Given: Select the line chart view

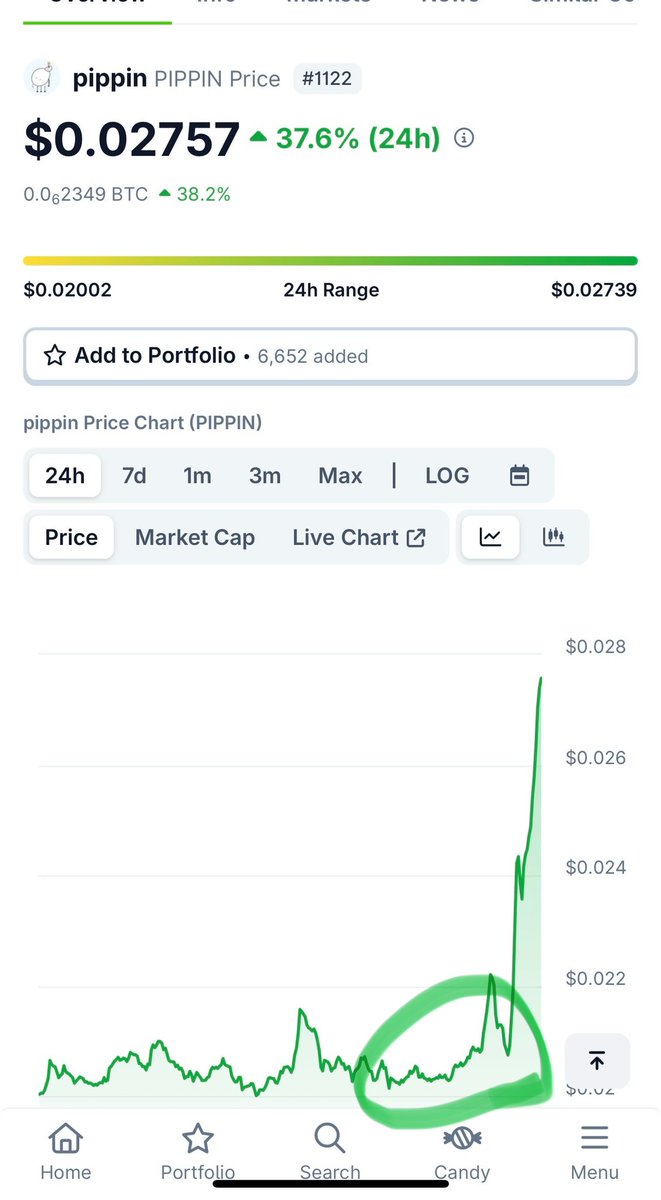Looking at the screenshot, I should click(x=490, y=538).
